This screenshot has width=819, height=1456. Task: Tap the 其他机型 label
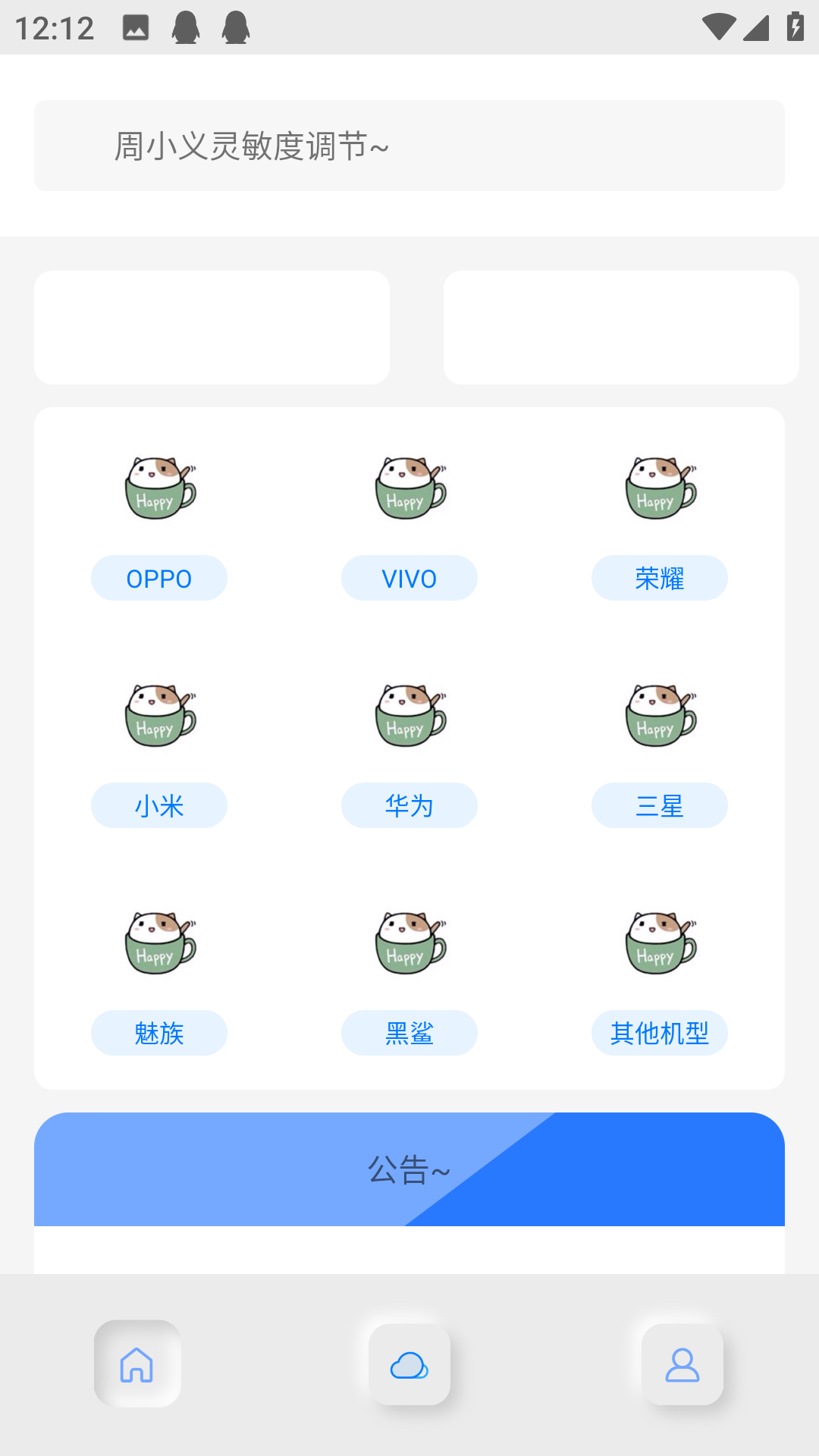(x=659, y=1033)
